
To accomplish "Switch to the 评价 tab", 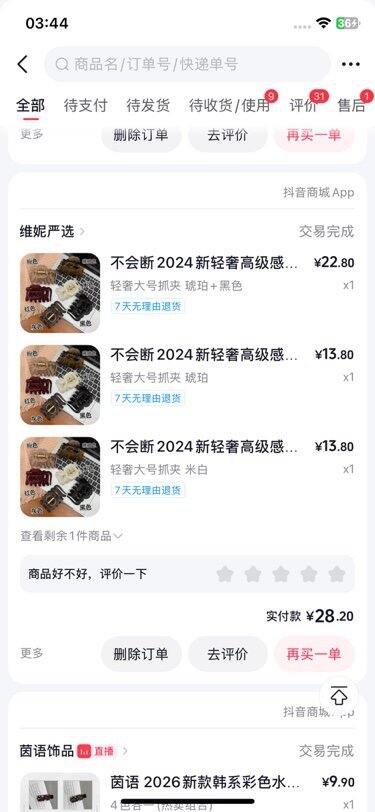I will (303, 106).
